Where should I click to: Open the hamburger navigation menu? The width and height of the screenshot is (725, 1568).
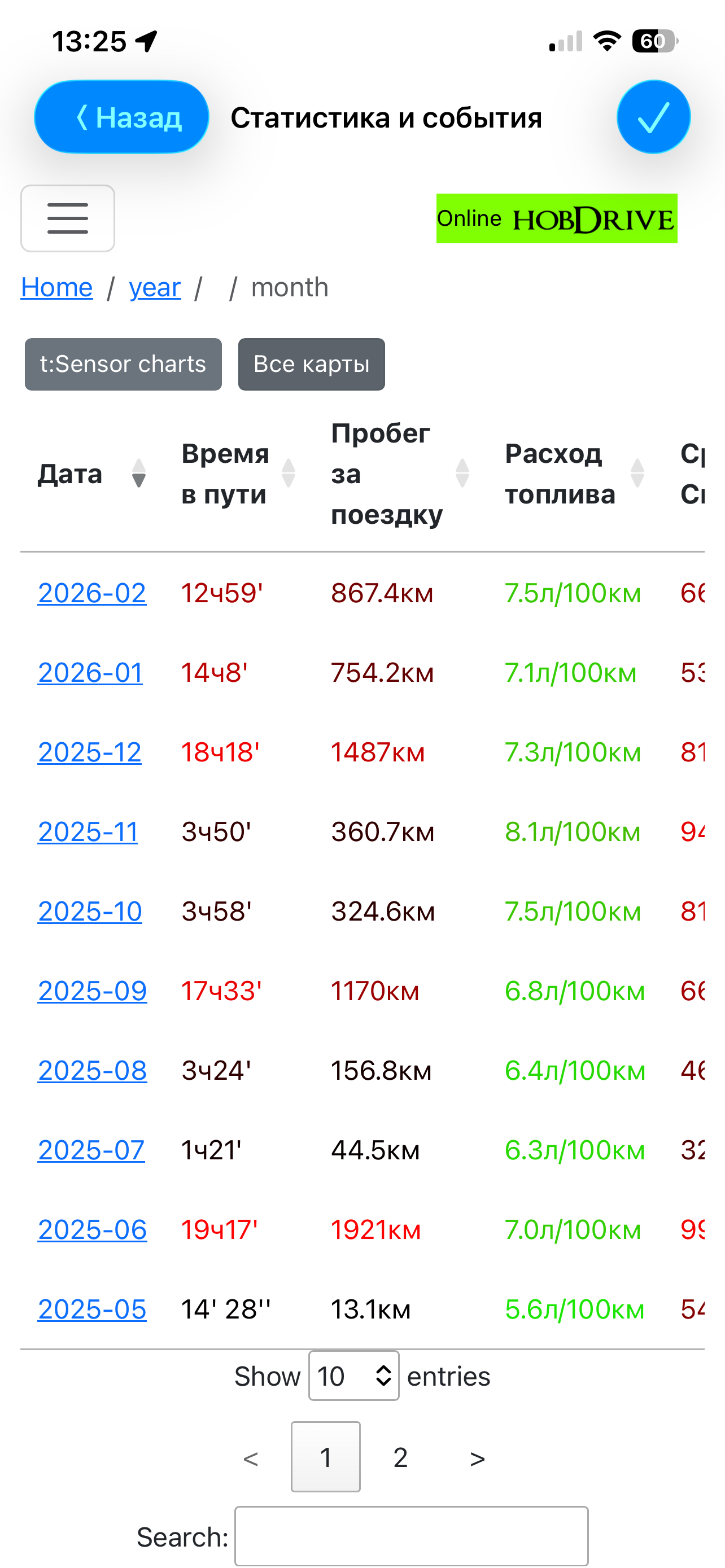click(68, 218)
